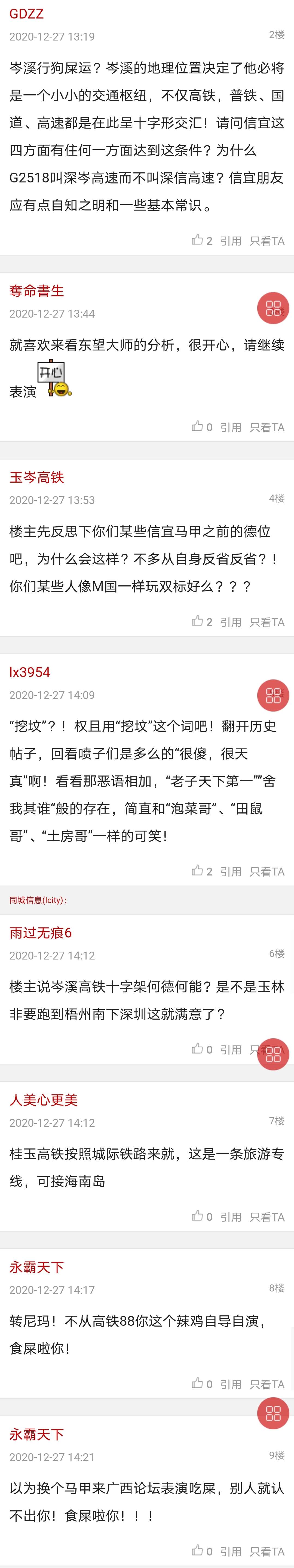Show only lx3954's posts via 只看TA

[267, 871]
